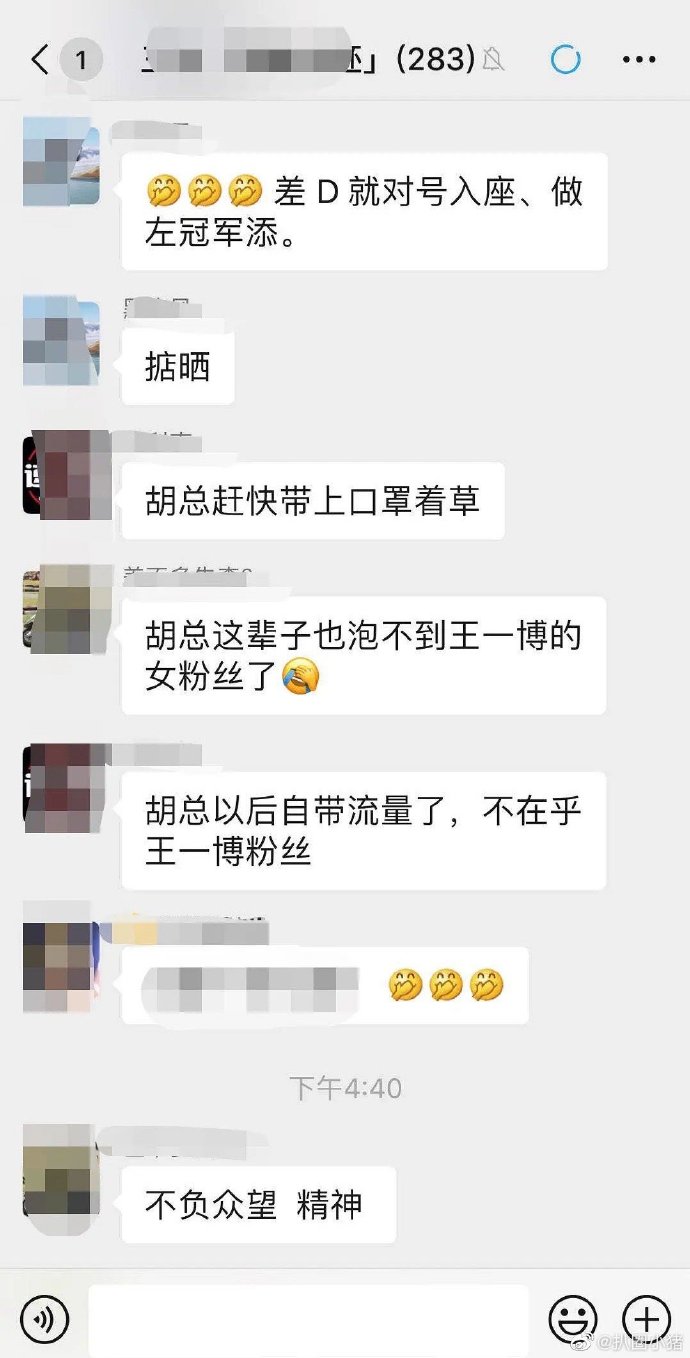
Task: Open the emoji sticker panel
Action: [x=573, y=1319]
